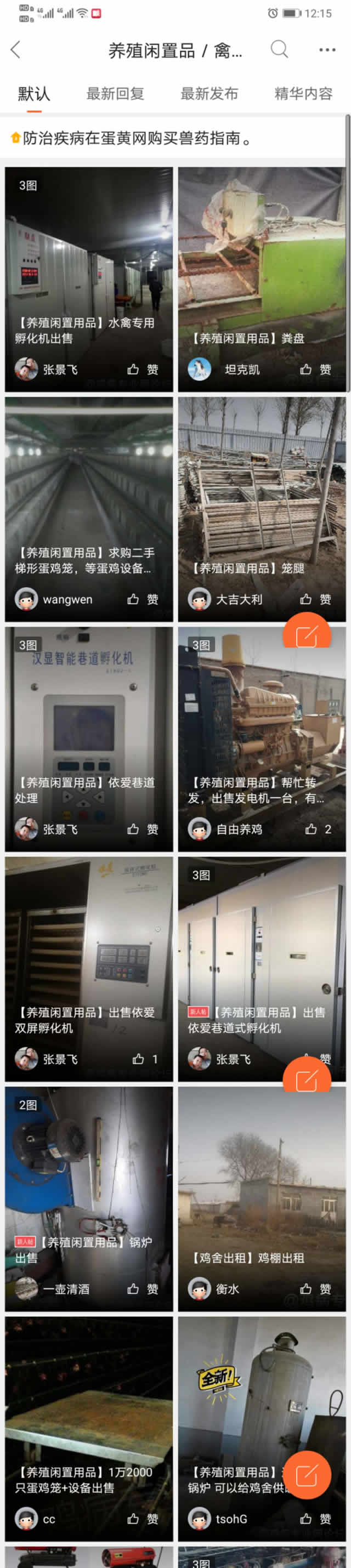Screen dimensions: 351x1568
Task: Switch to the 精华内容 tab
Action: coord(303,94)
